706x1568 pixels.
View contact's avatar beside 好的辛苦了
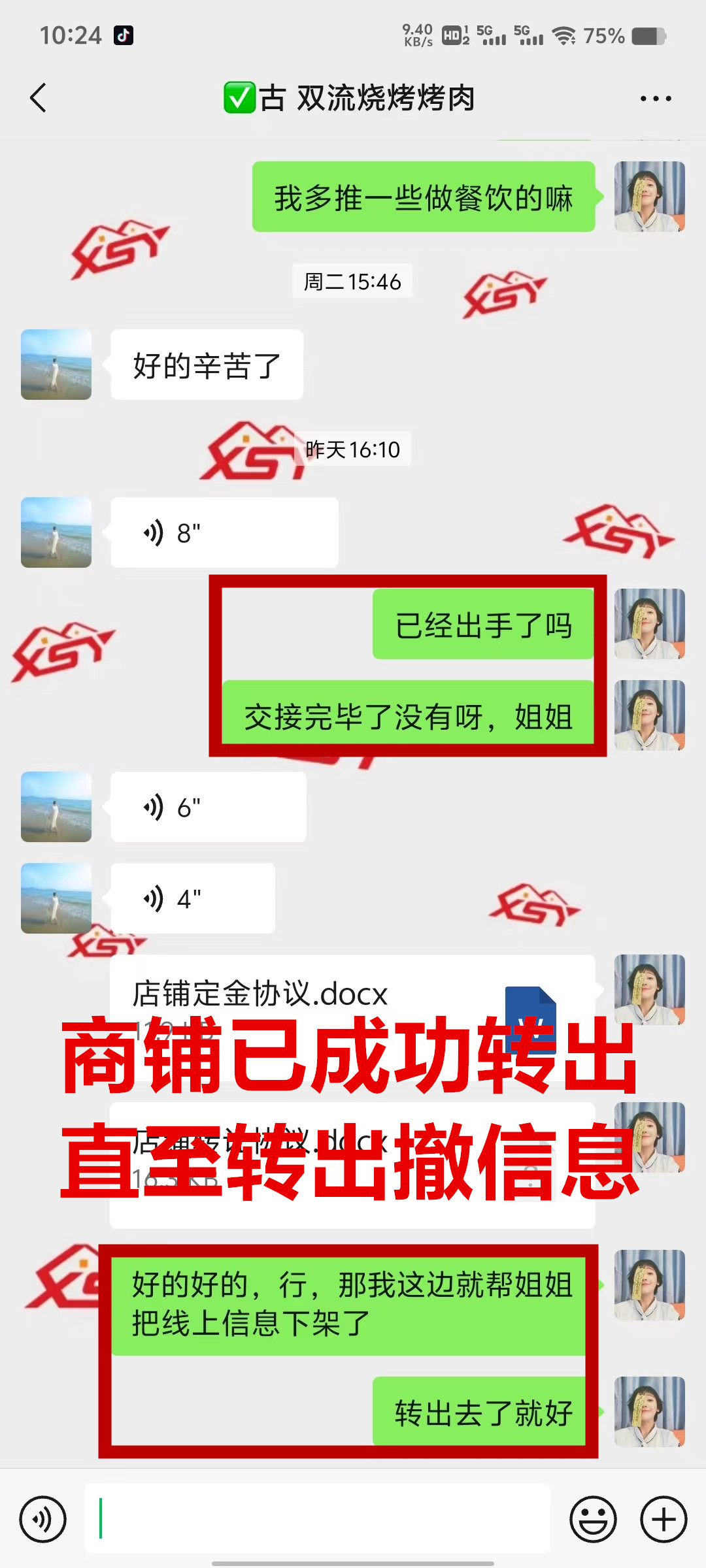coord(56,365)
